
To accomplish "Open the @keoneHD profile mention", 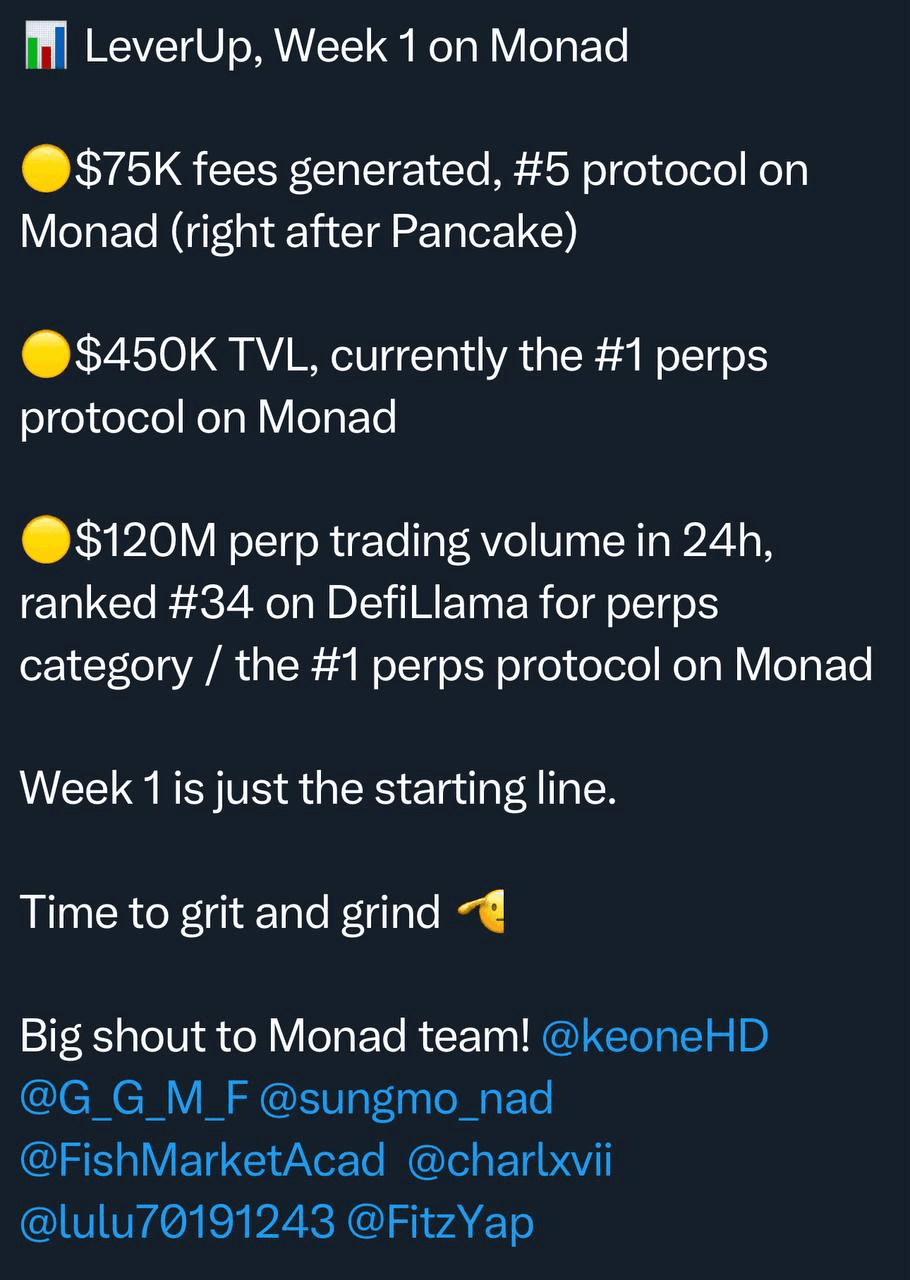I will point(654,1036).
